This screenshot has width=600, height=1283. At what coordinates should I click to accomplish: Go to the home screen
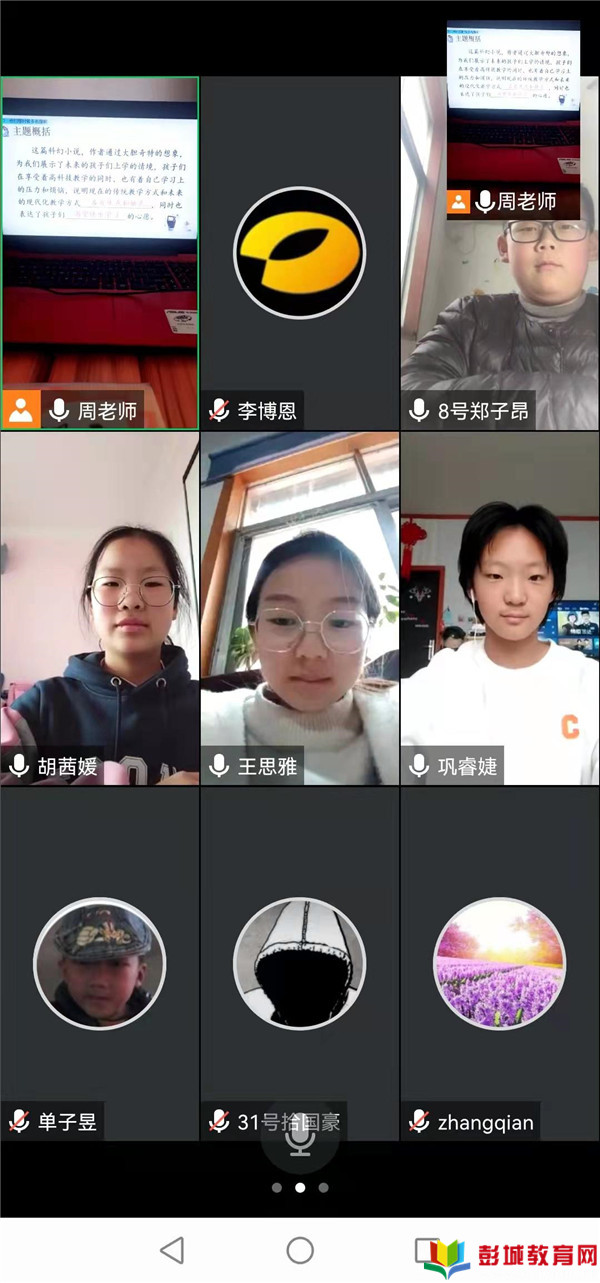pos(299,1250)
